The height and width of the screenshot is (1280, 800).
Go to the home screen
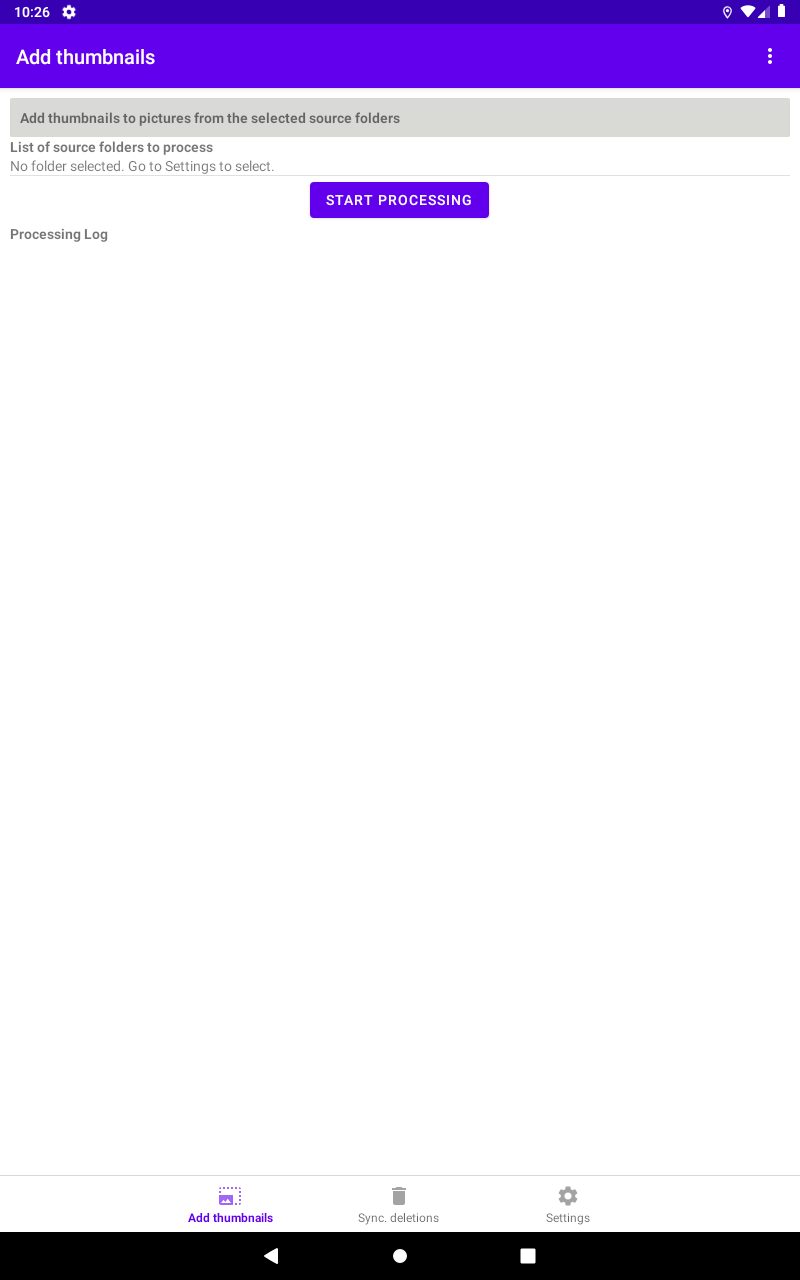coord(400,1256)
